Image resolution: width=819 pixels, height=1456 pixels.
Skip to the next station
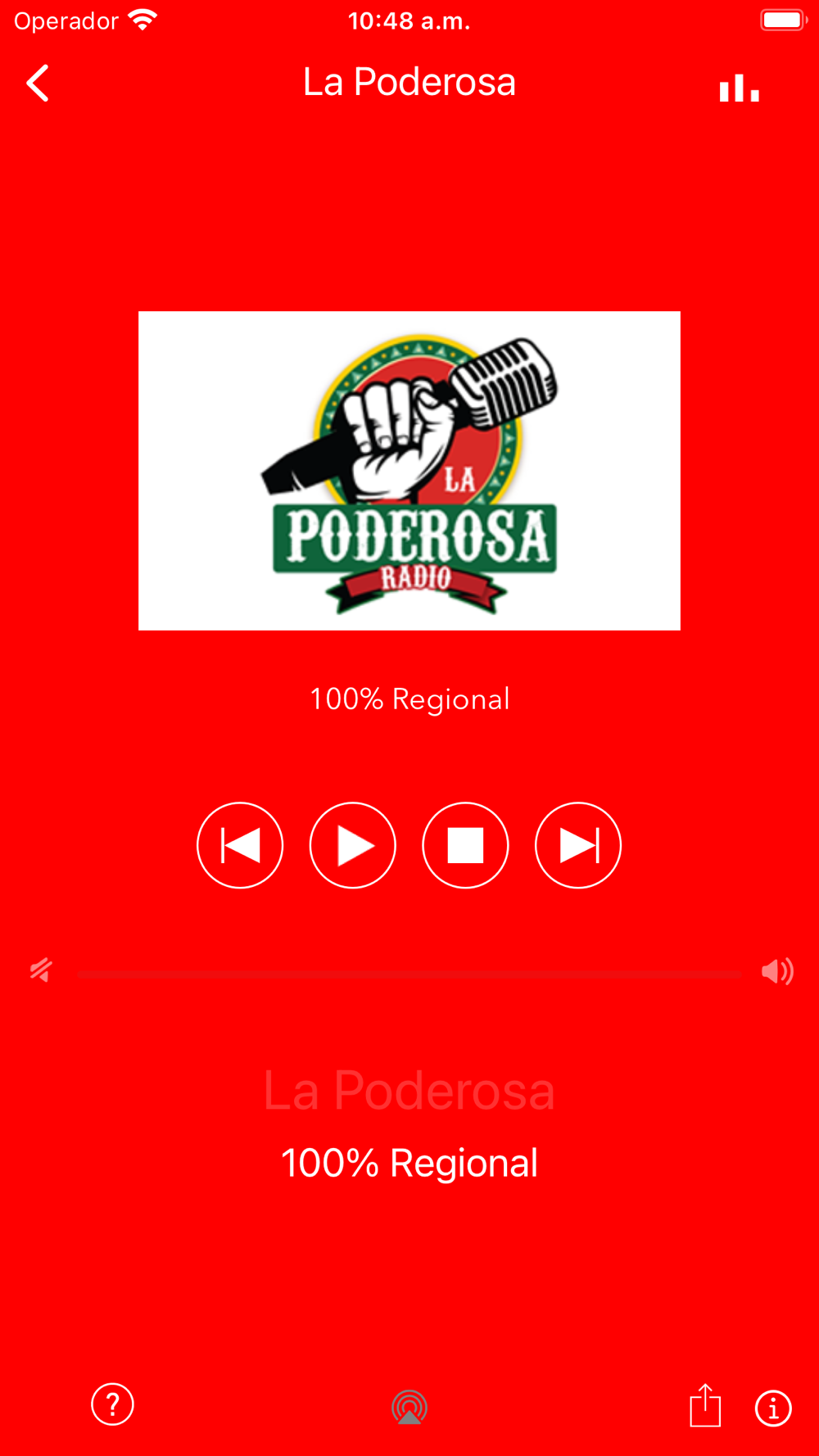point(578,845)
